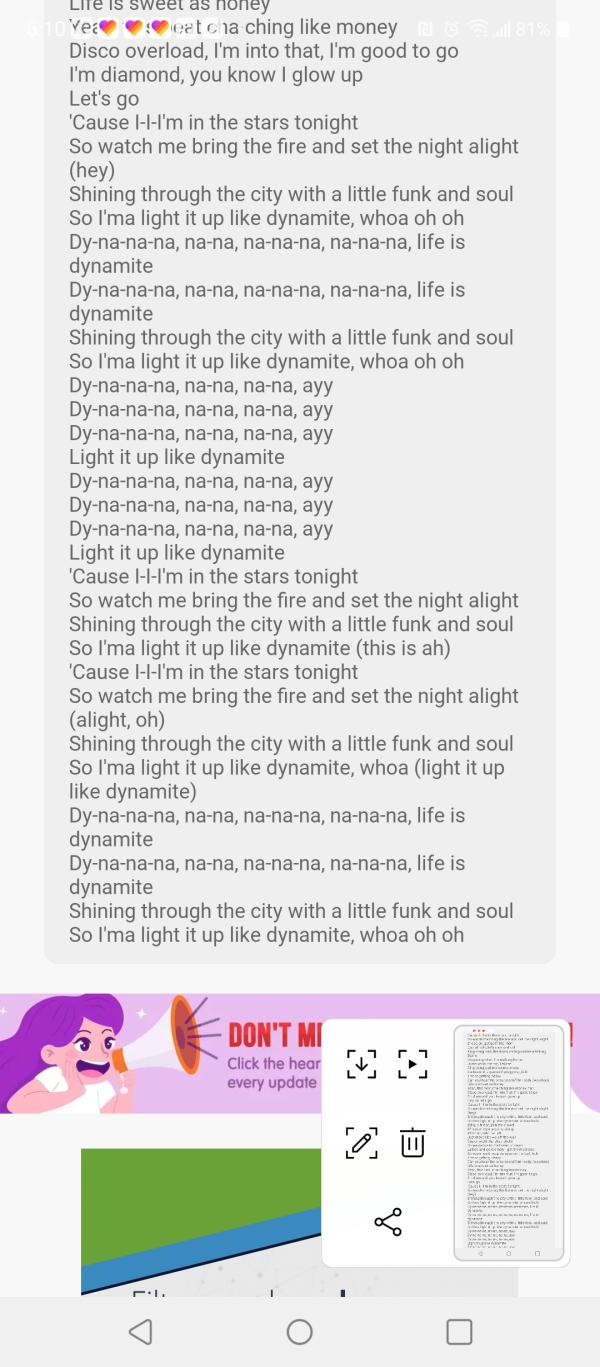Image resolution: width=600 pixels, height=1367 pixels.
Task: Go back using the navigation bar
Action: pos(141,1331)
